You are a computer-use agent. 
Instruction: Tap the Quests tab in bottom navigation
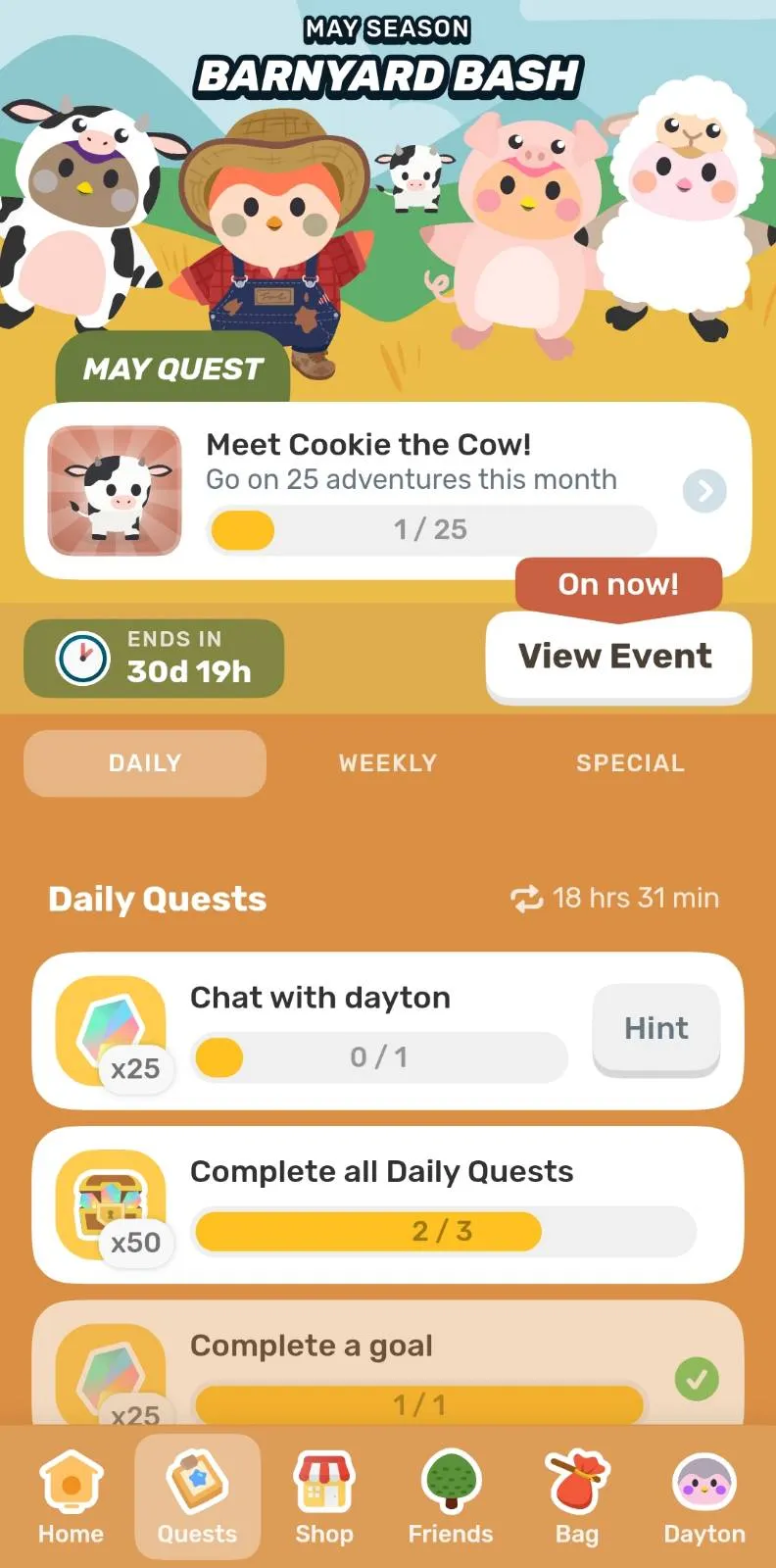coord(197,1497)
